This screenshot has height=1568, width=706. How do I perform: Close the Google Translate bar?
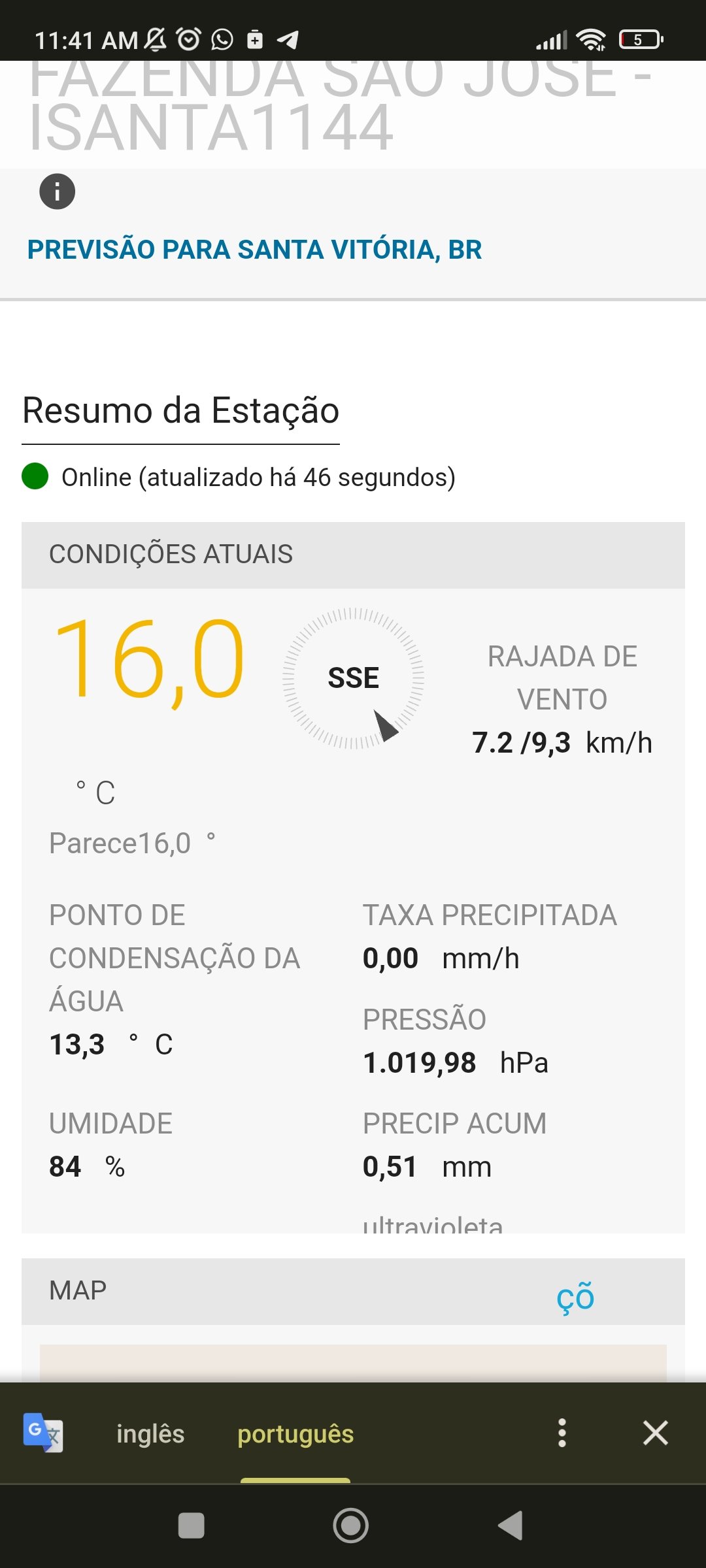[655, 1433]
